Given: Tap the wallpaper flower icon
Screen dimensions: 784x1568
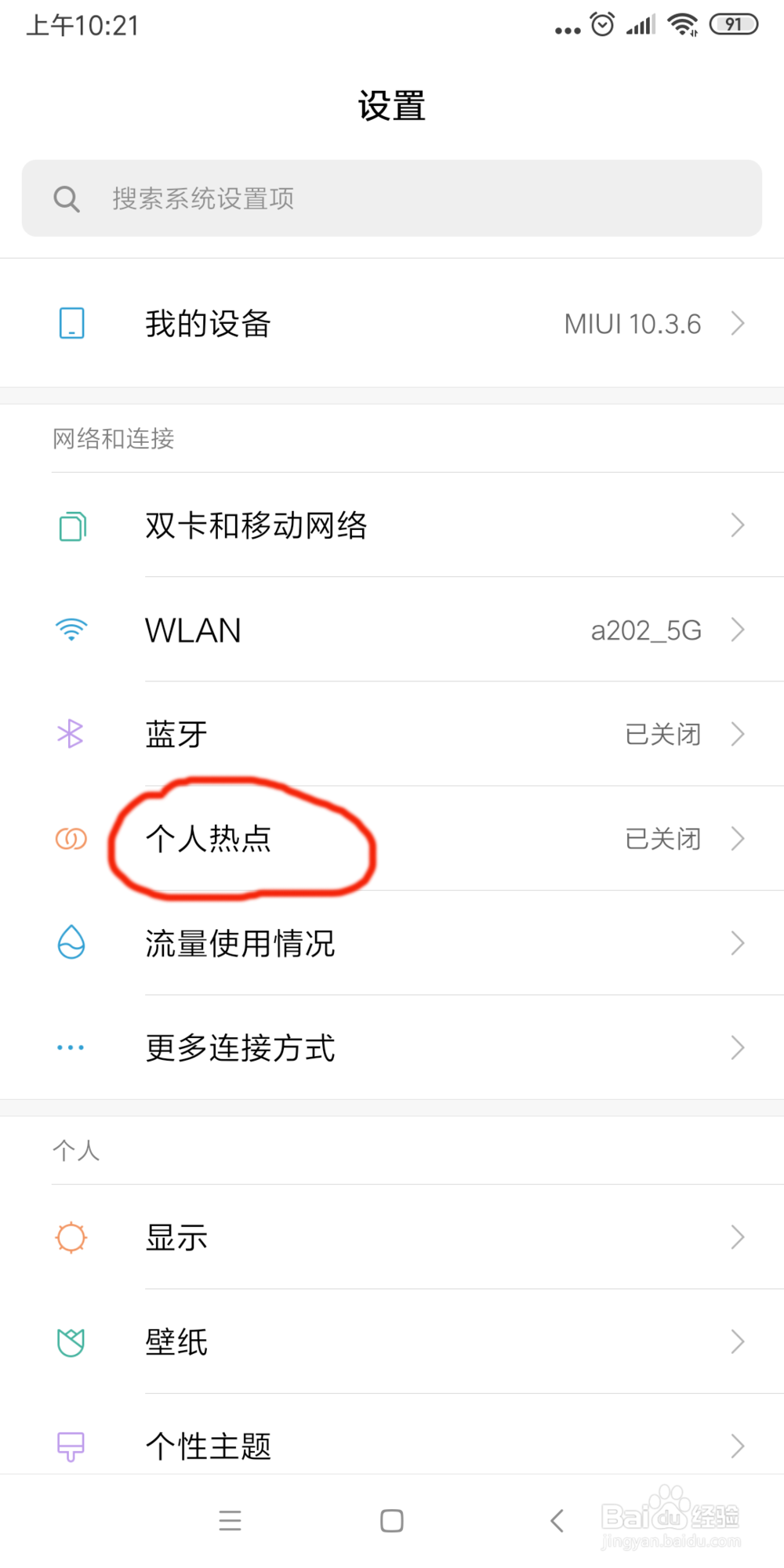Looking at the screenshot, I should pyautogui.click(x=71, y=1341).
